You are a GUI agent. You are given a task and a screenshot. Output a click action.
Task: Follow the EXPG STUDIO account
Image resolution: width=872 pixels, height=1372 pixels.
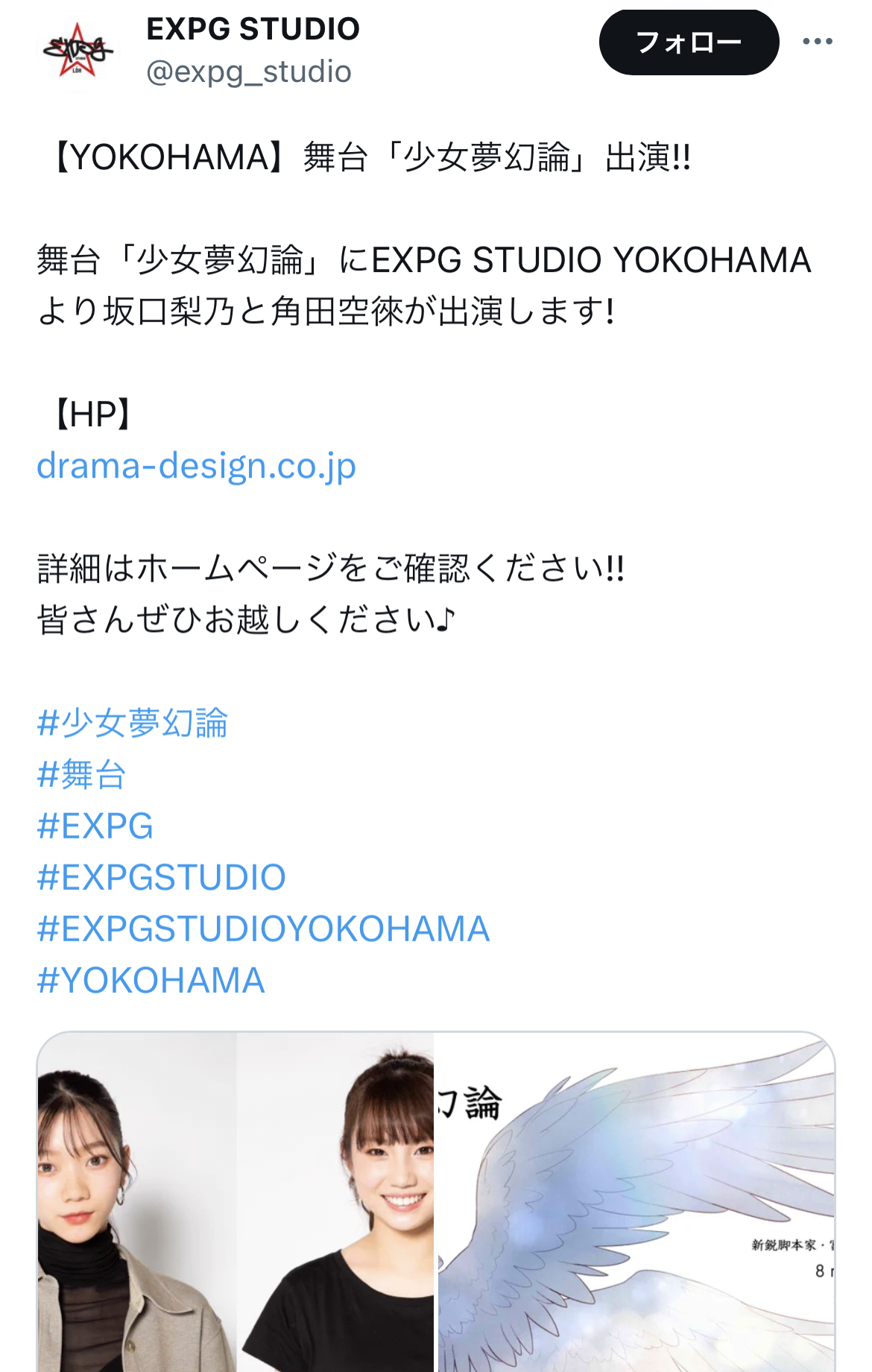(688, 42)
